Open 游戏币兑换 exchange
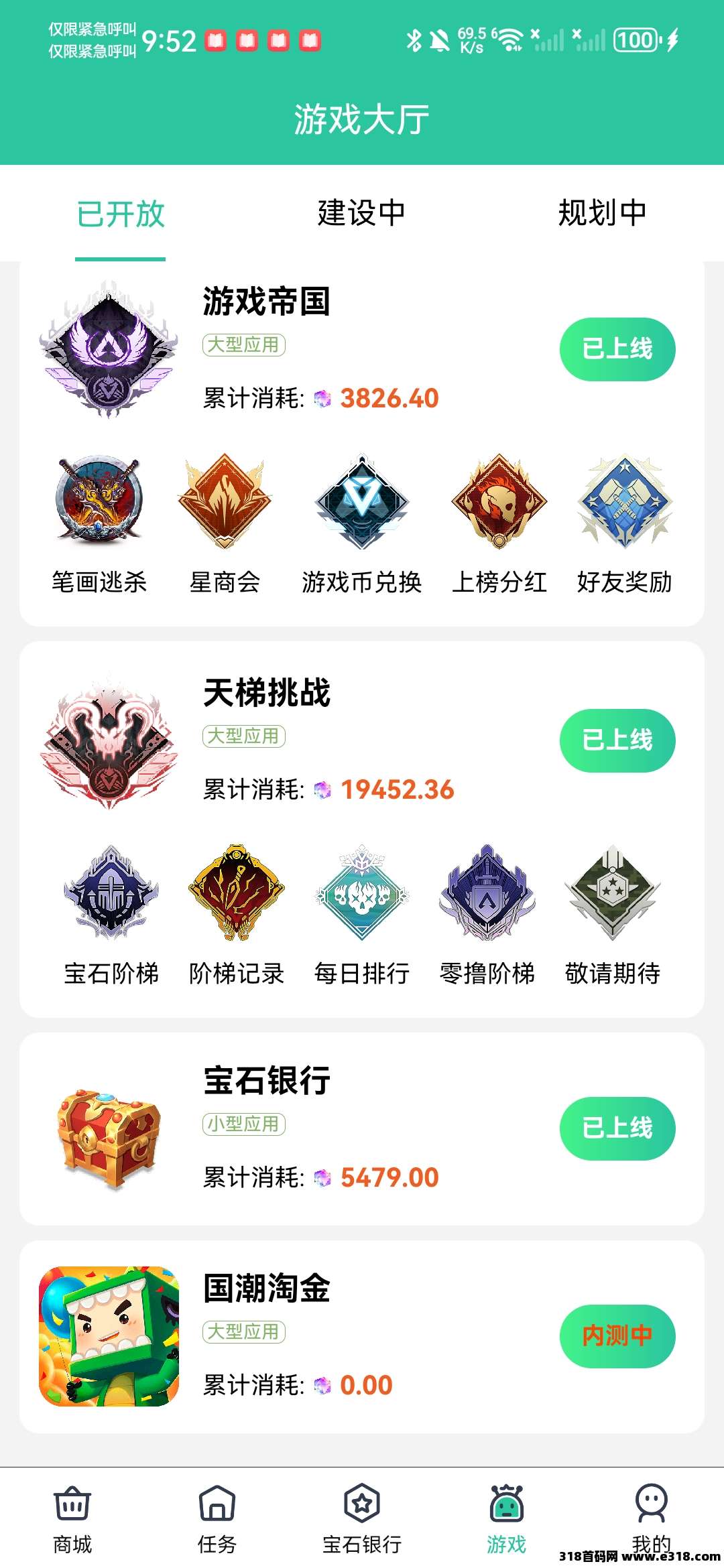Viewport: 724px width, 1568px height. pos(361,523)
